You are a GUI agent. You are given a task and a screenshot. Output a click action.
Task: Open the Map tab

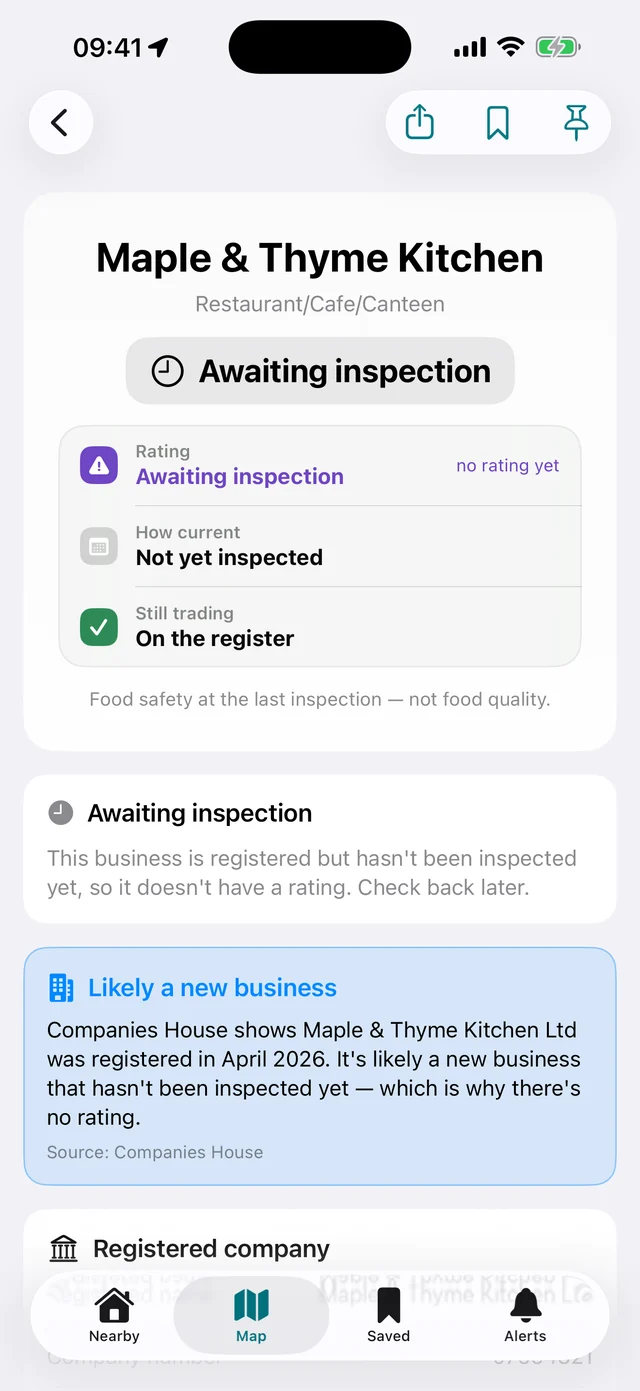click(x=251, y=1315)
